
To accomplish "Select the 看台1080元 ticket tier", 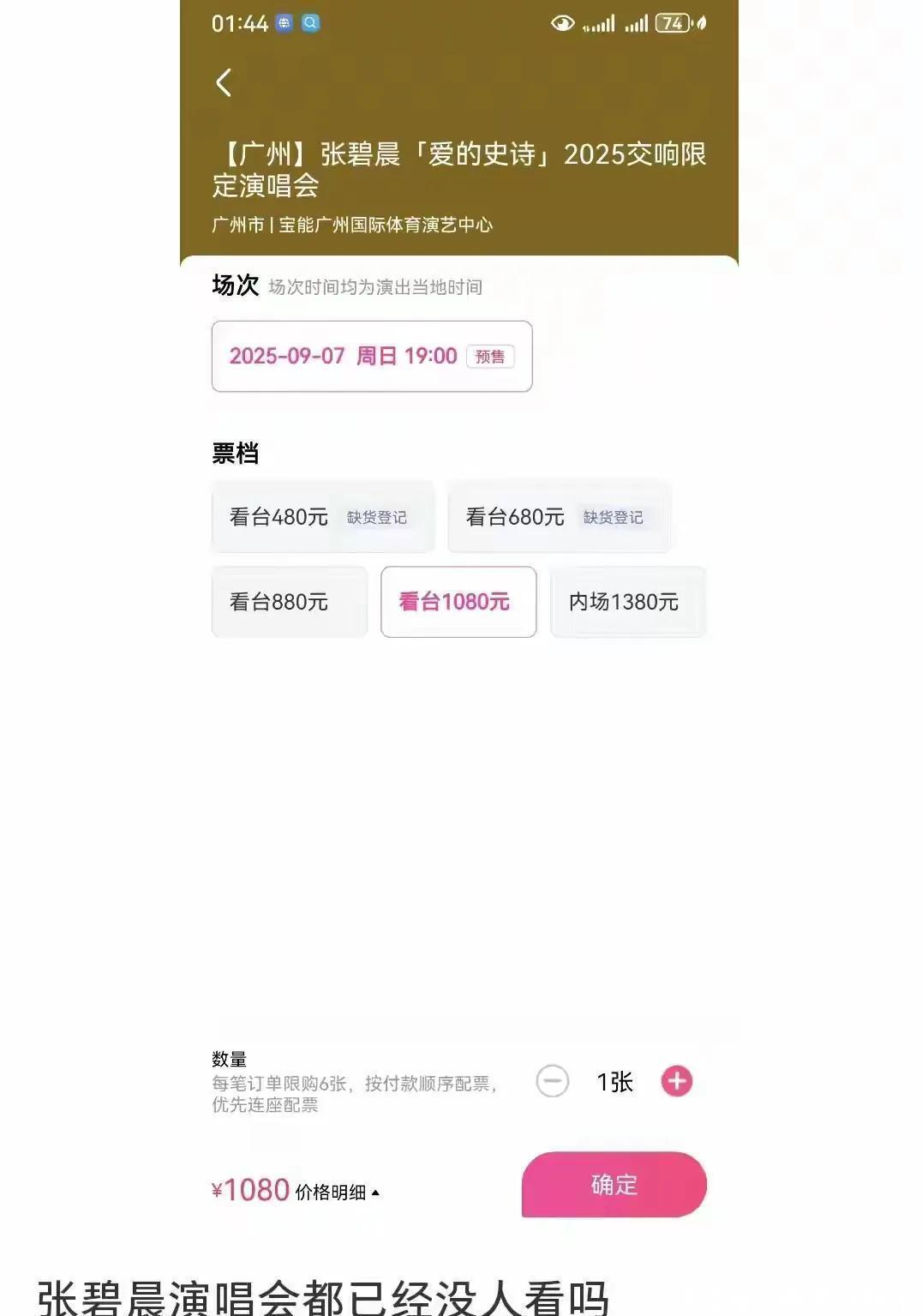I will [458, 602].
